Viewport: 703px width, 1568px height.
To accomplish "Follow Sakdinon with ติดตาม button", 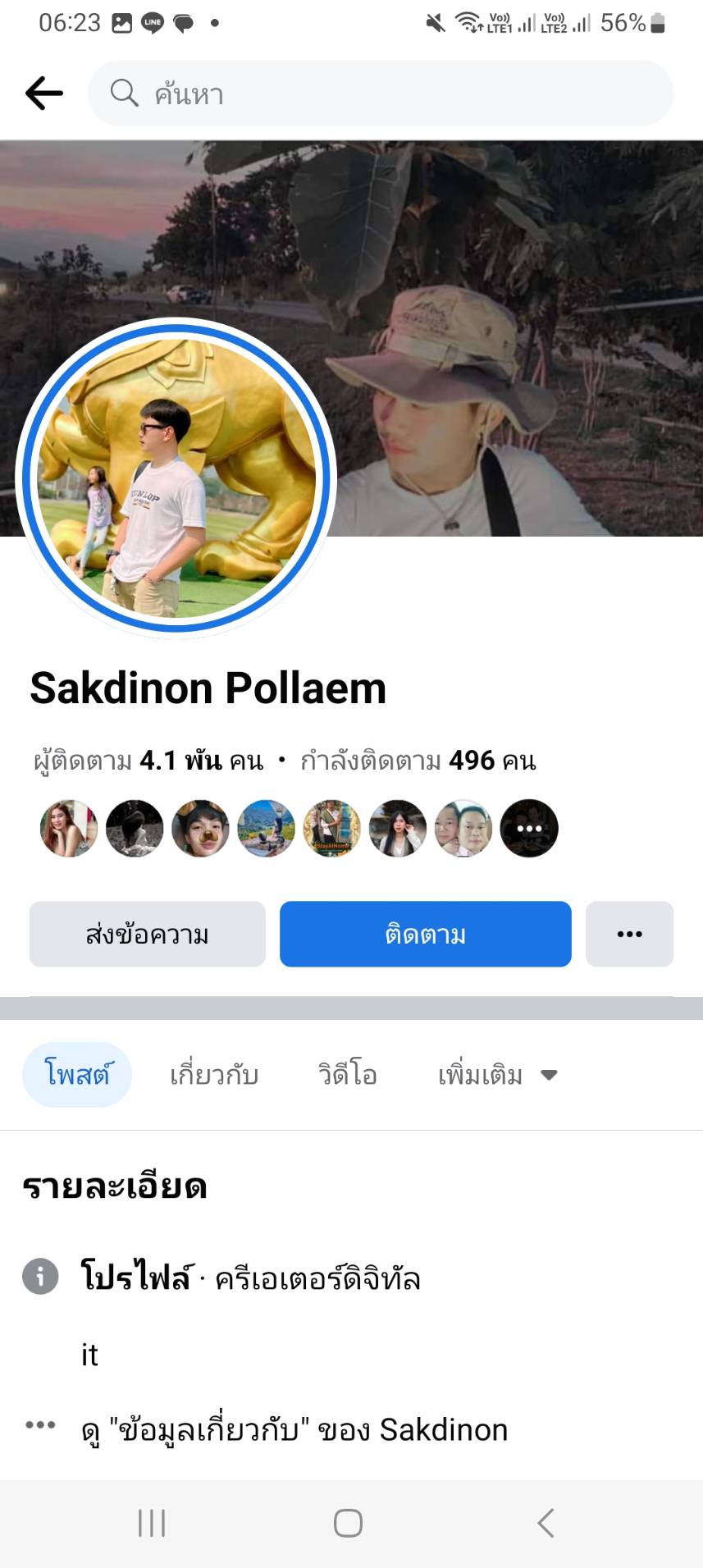I will tap(425, 934).
